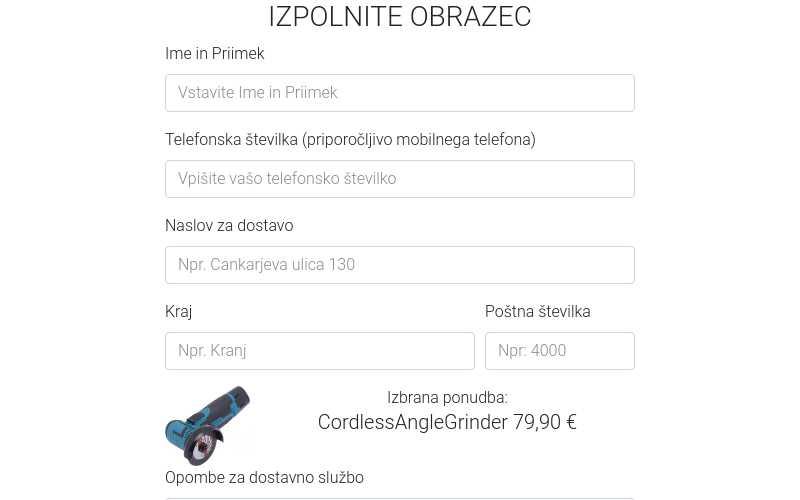Viewport: 800px width, 500px height.
Task: Select the Naslov za dostavo address field
Action: (x=399, y=265)
